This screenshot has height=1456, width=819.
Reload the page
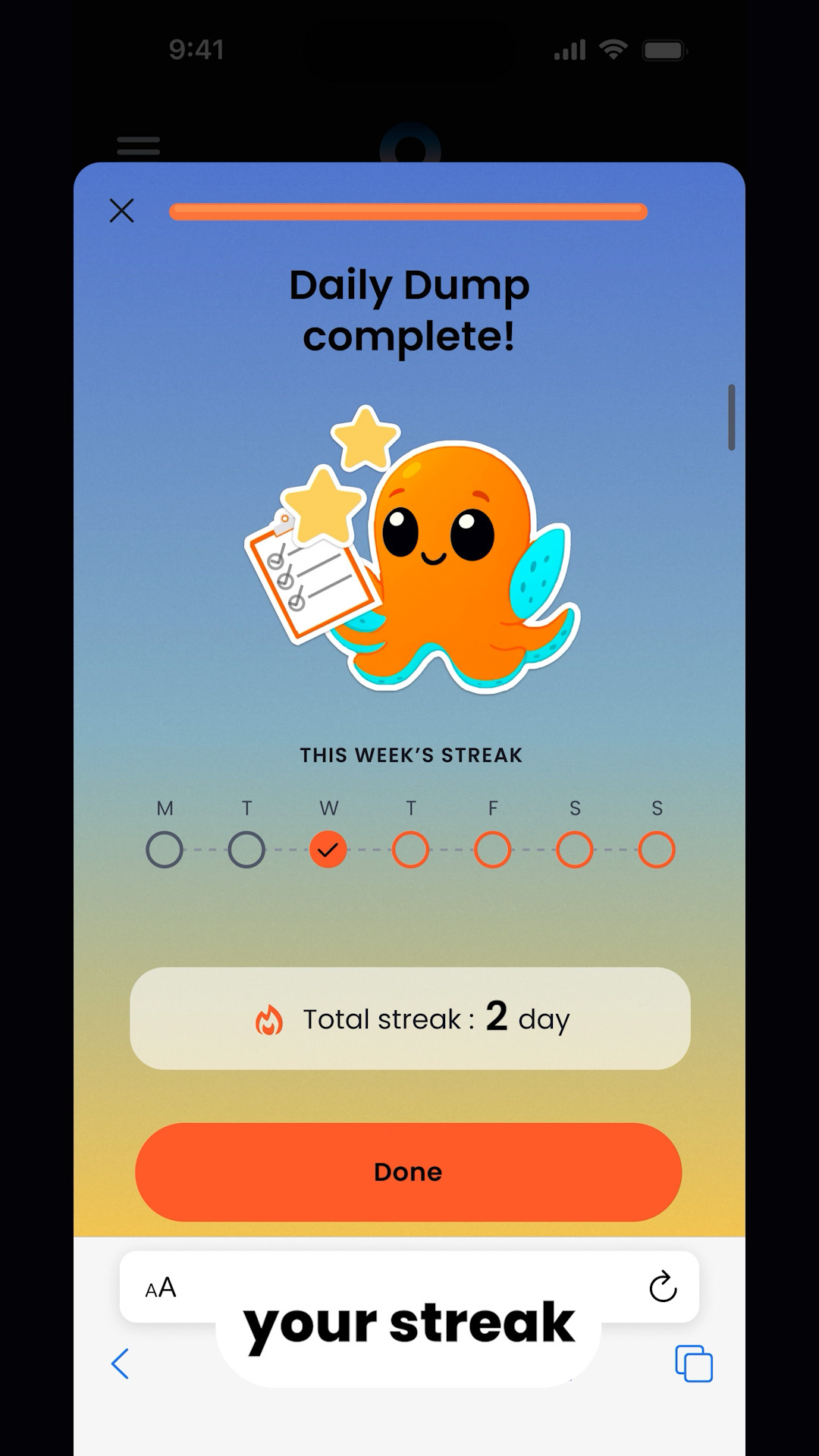663,1287
